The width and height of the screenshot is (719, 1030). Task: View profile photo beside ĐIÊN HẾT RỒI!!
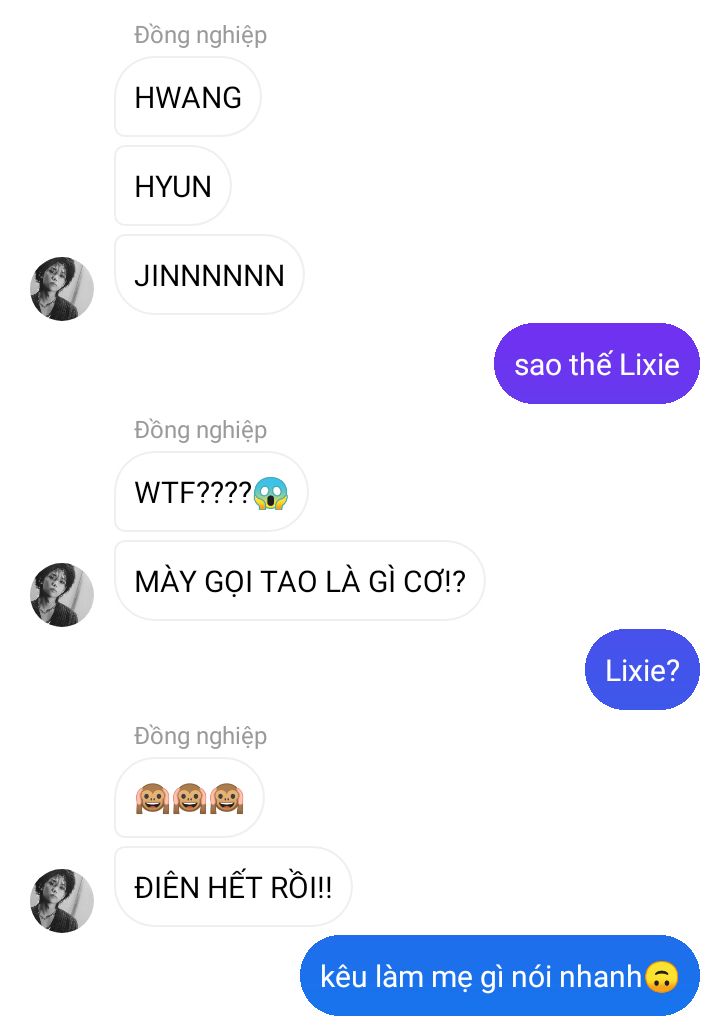click(62, 901)
